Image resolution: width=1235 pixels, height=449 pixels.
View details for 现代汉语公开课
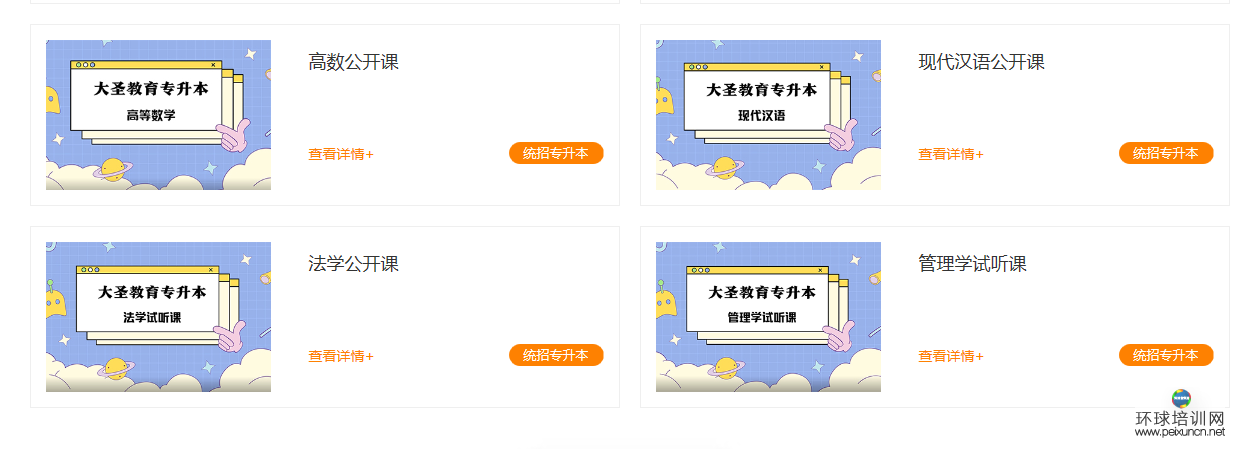(951, 154)
